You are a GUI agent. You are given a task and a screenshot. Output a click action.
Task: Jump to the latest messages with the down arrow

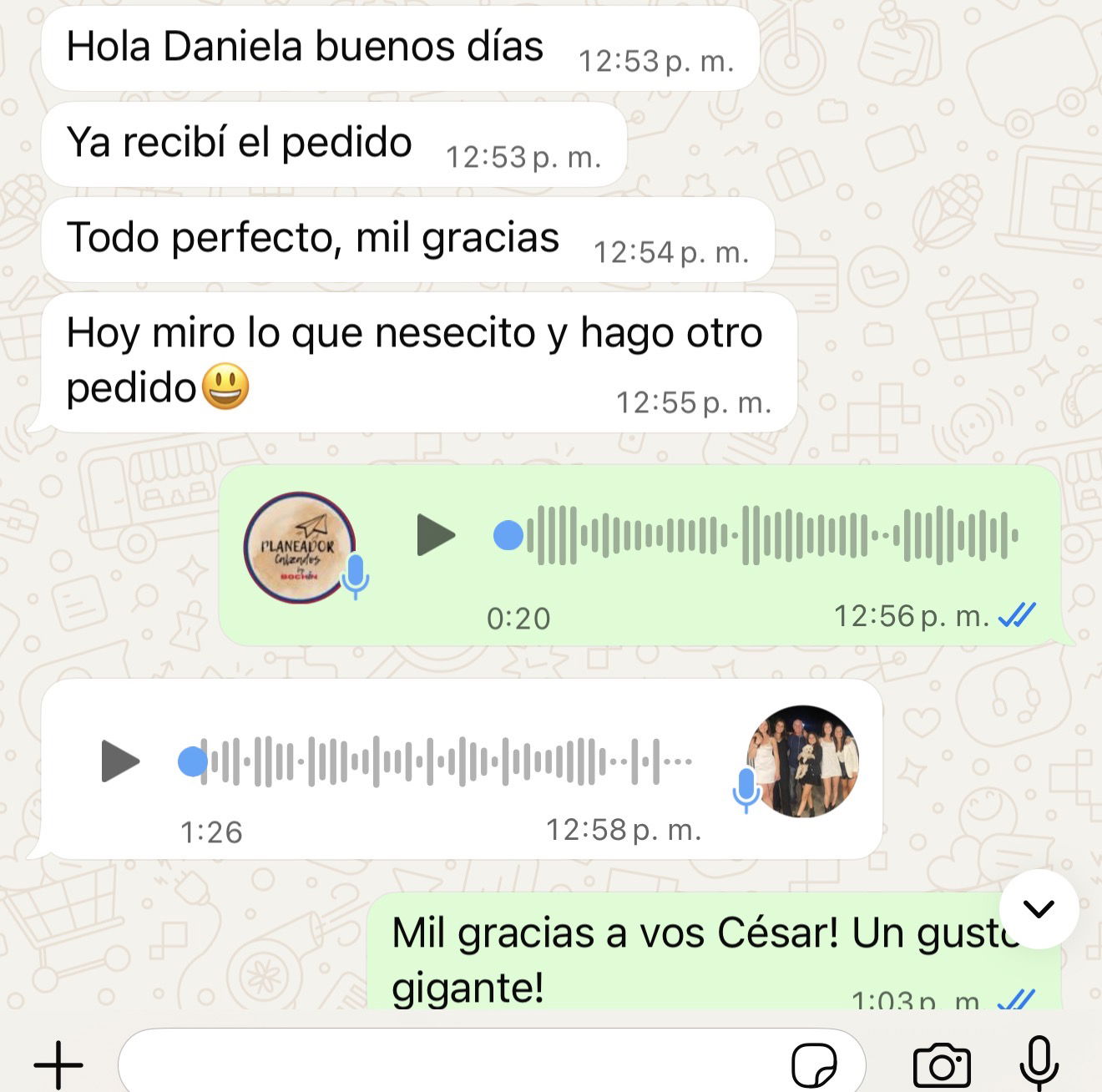pyautogui.click(x=1039, y=908)
